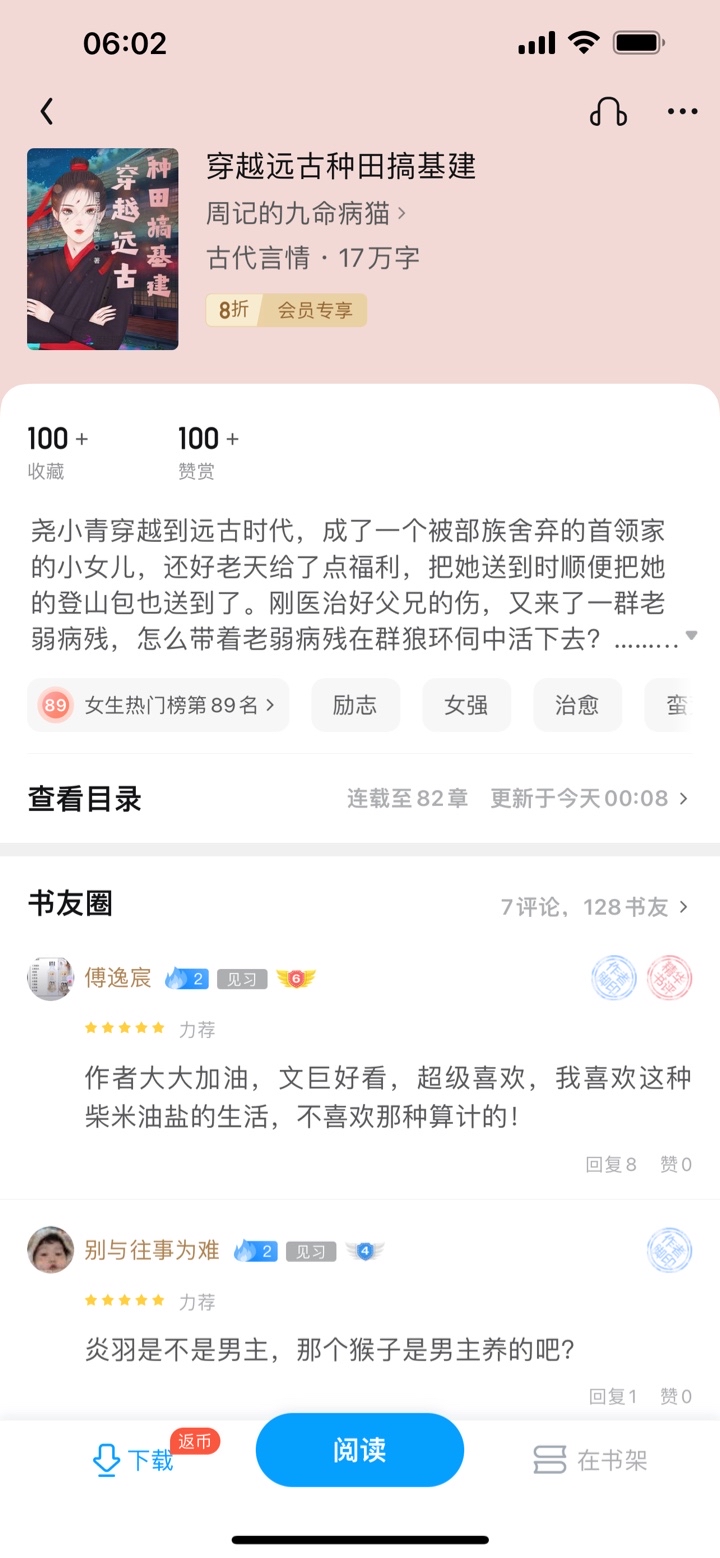Select the 励志 tag chip
The image size is (720, 1558).
(x=355, y=705)
